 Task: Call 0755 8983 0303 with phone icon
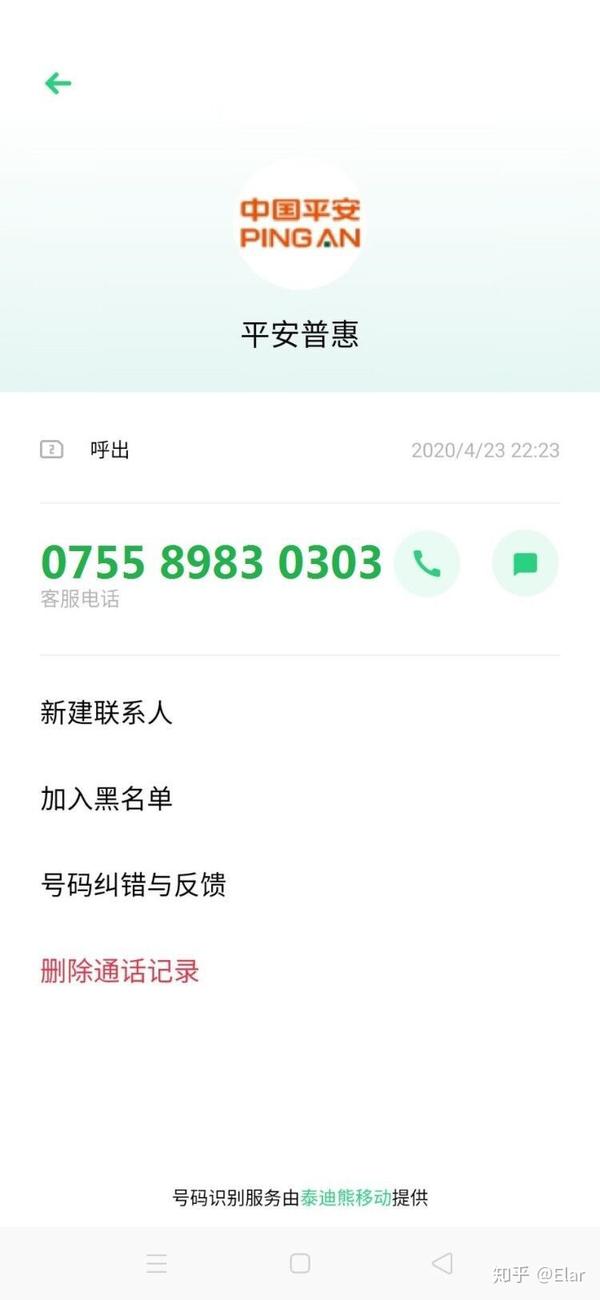(x=427, y=565)
